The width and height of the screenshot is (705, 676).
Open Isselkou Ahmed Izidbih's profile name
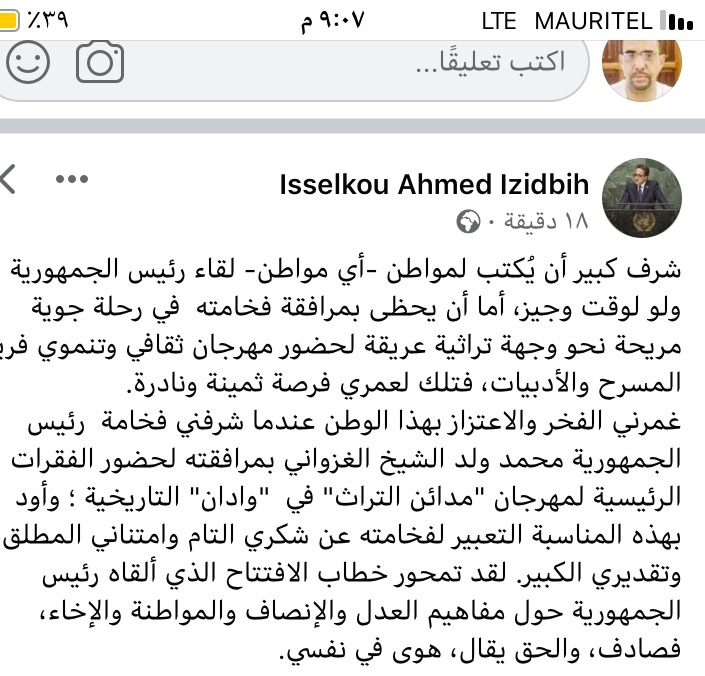[x=434, y=184]
